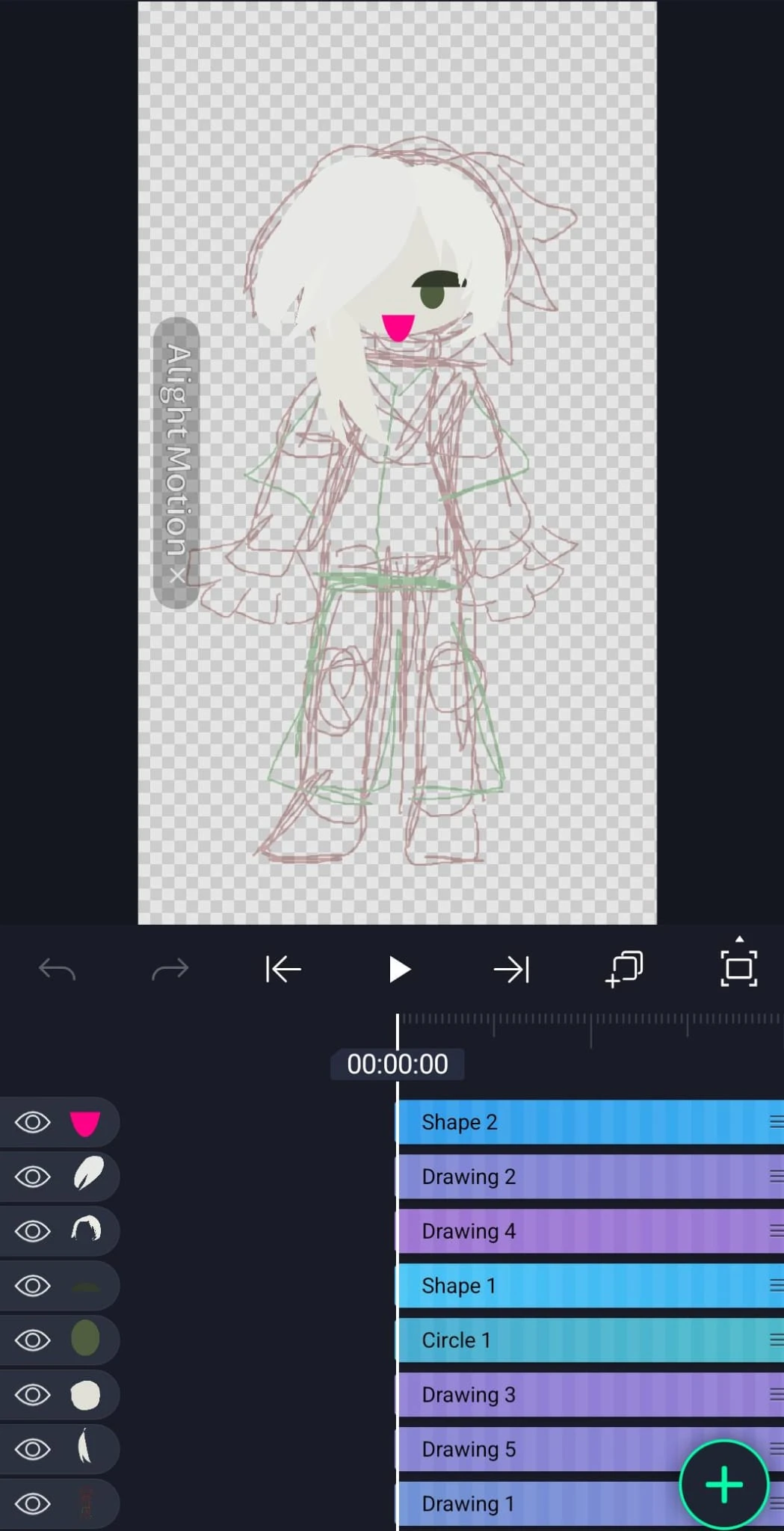The height and width of the screenshot is (1531, 784).
Task: Undo the last action
Action: pos(57,970)
